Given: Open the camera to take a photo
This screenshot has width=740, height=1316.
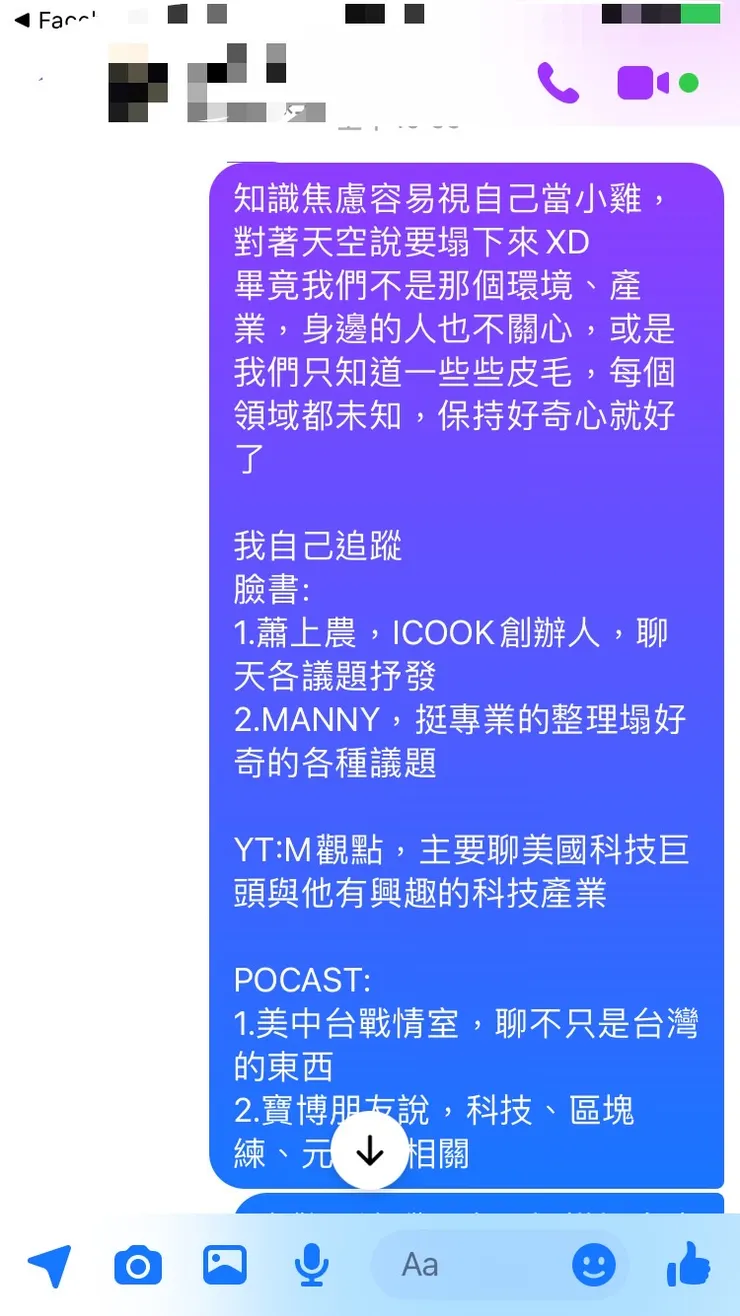Looking at the screenshot, I should pos(137,1264).
